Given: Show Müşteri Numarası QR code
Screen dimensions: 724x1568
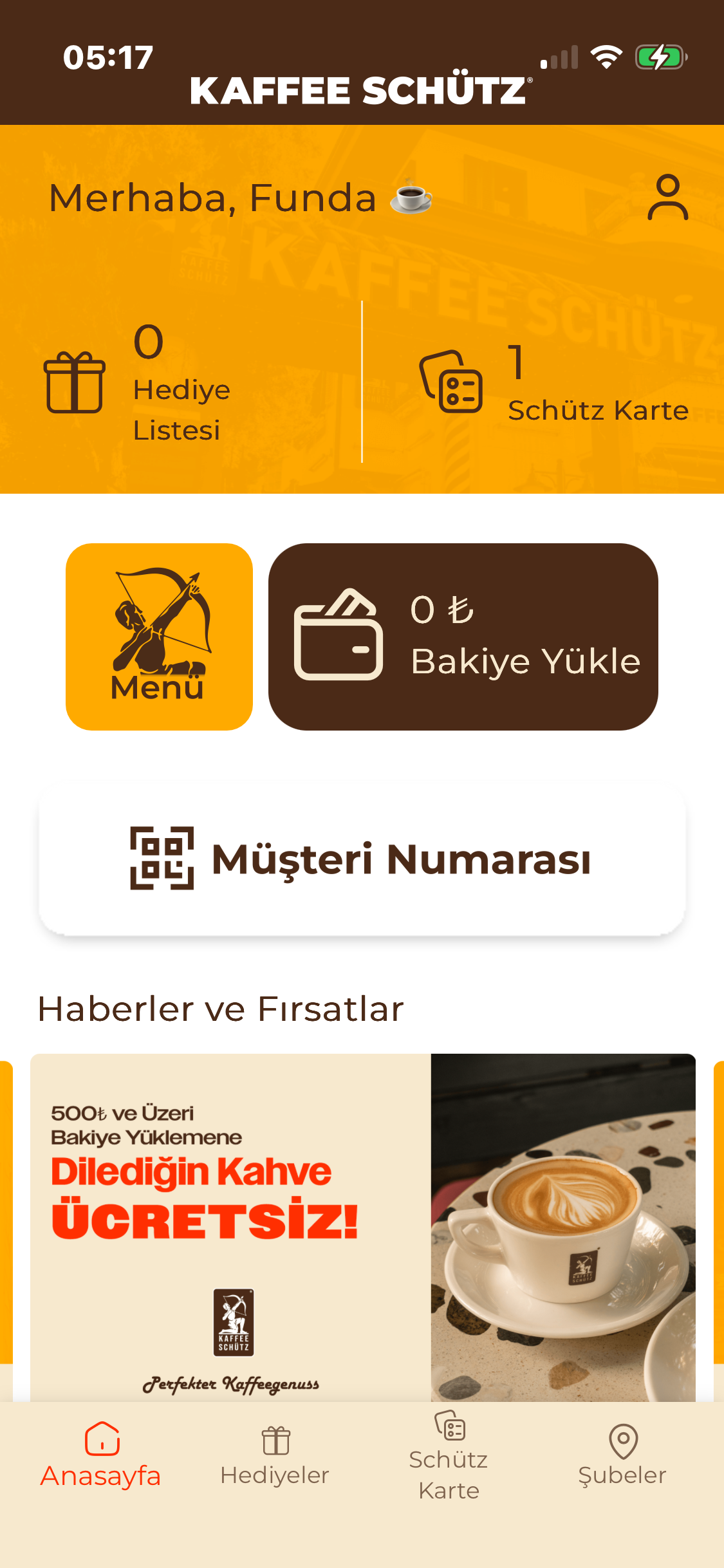Looking at the screenshot, I should pos(362,859).
